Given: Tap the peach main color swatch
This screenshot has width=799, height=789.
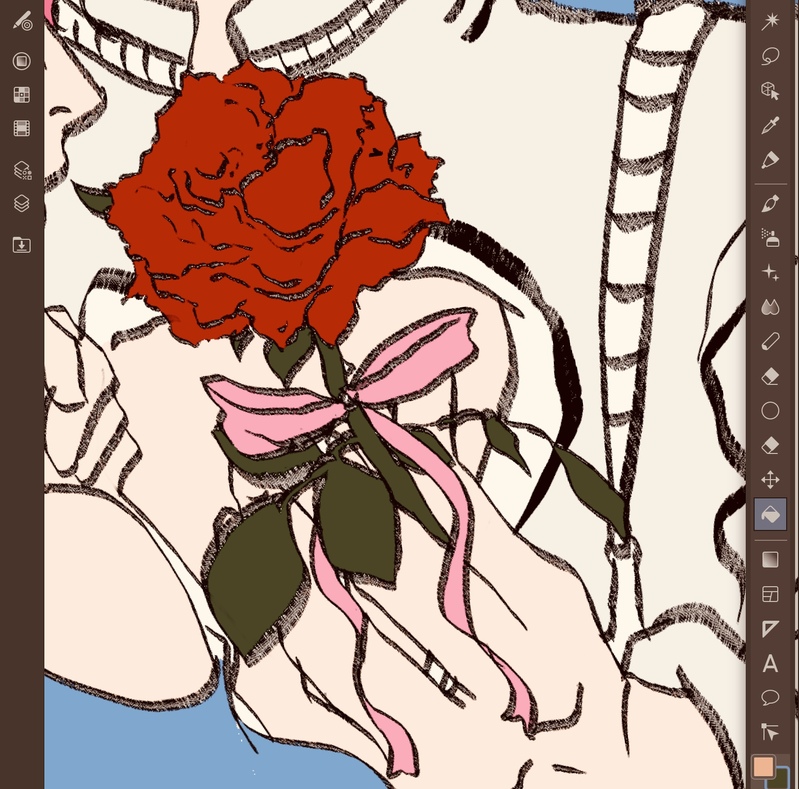Looking at the screenshot, I should tap(763, 767).
